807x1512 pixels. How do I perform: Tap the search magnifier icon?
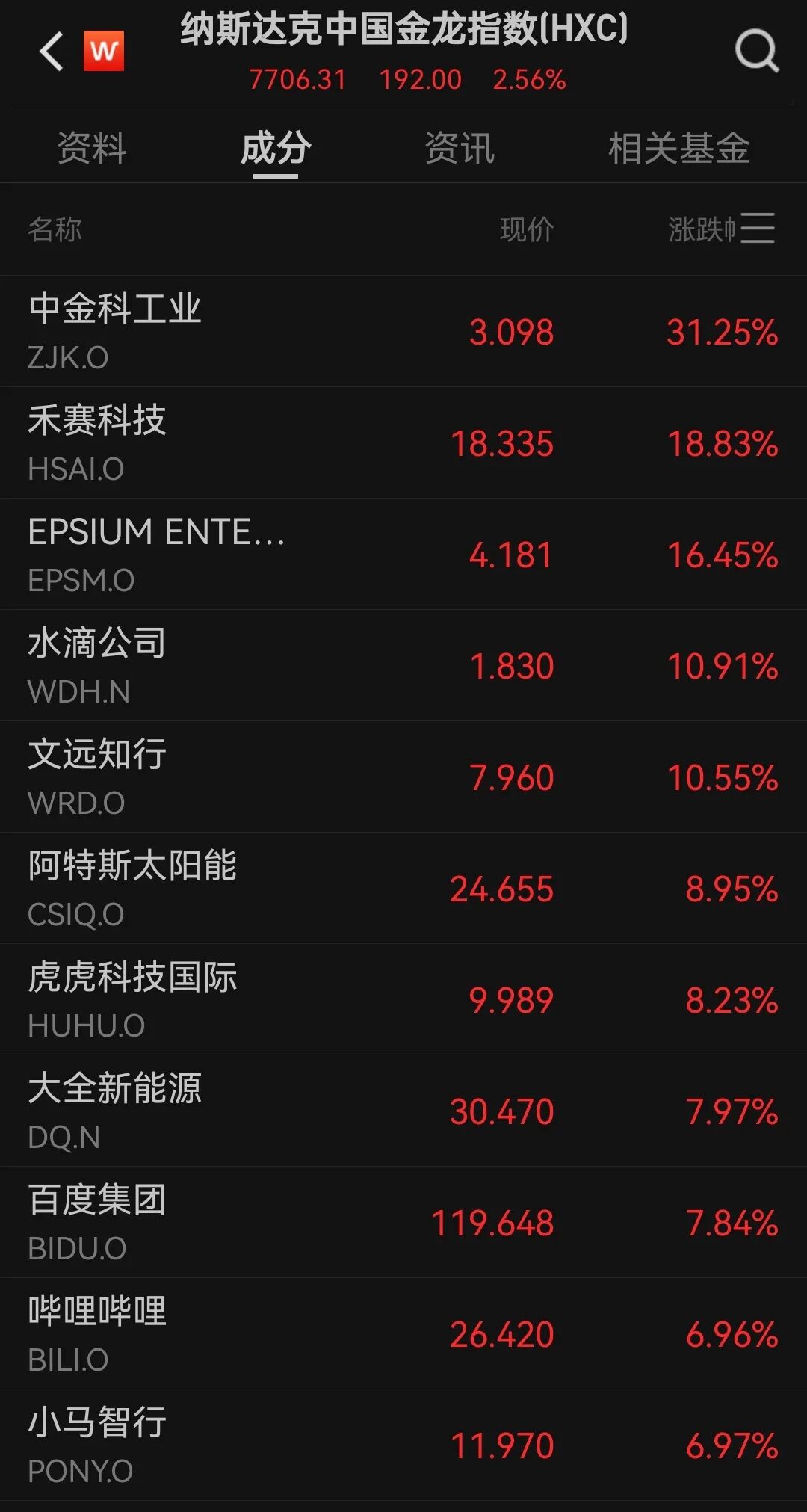[x=758, y=52]
